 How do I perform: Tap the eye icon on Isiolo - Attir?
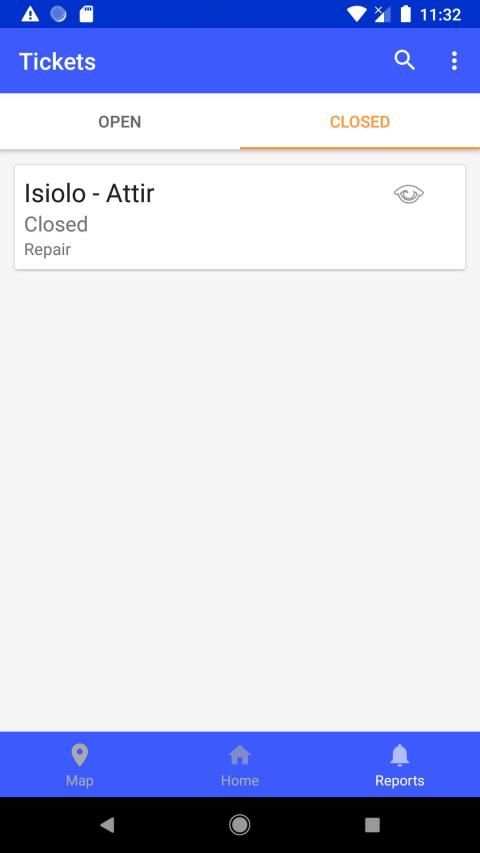coord(409,194)
